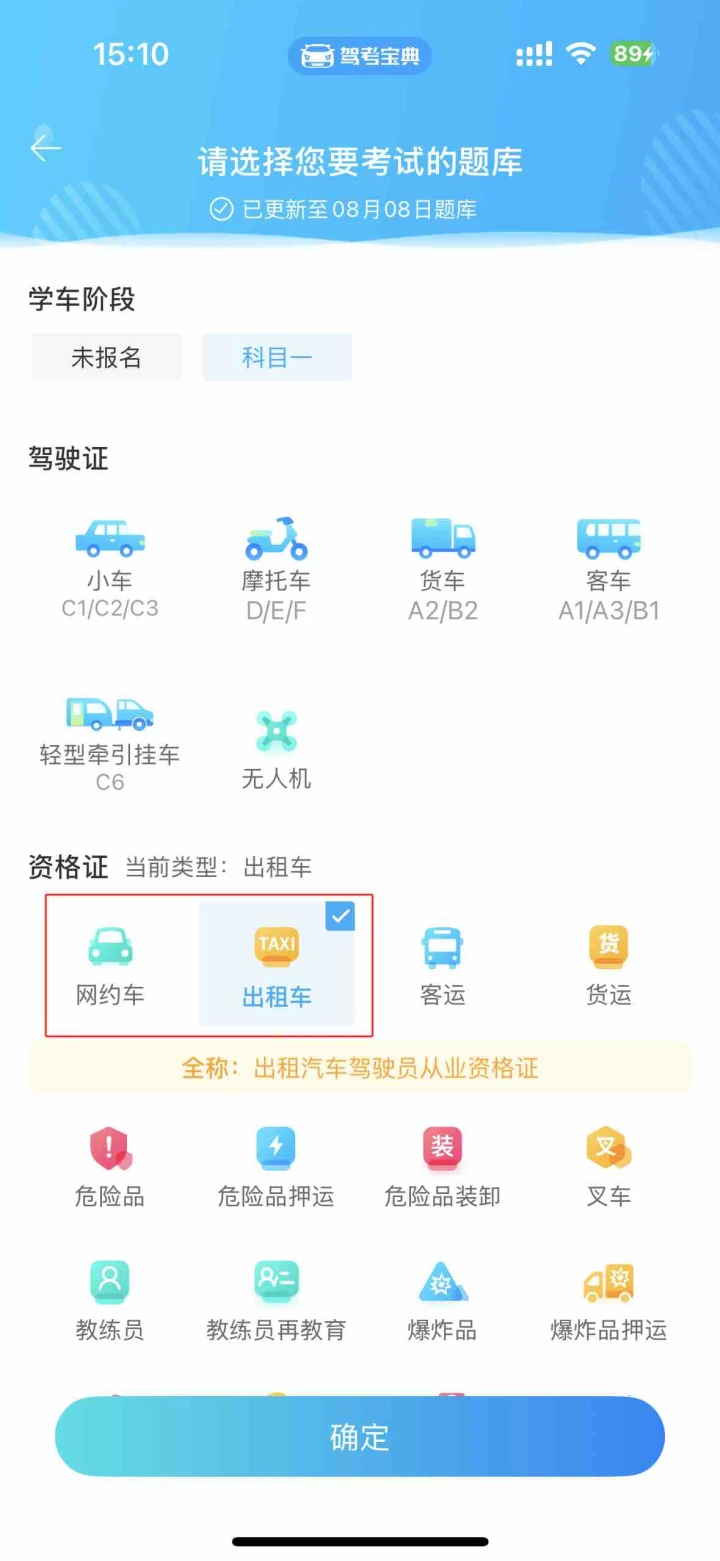Viewport: 720px width, 1561px height.
Task: Confirm selection with 确定 button
Action: pos(360,1436)
